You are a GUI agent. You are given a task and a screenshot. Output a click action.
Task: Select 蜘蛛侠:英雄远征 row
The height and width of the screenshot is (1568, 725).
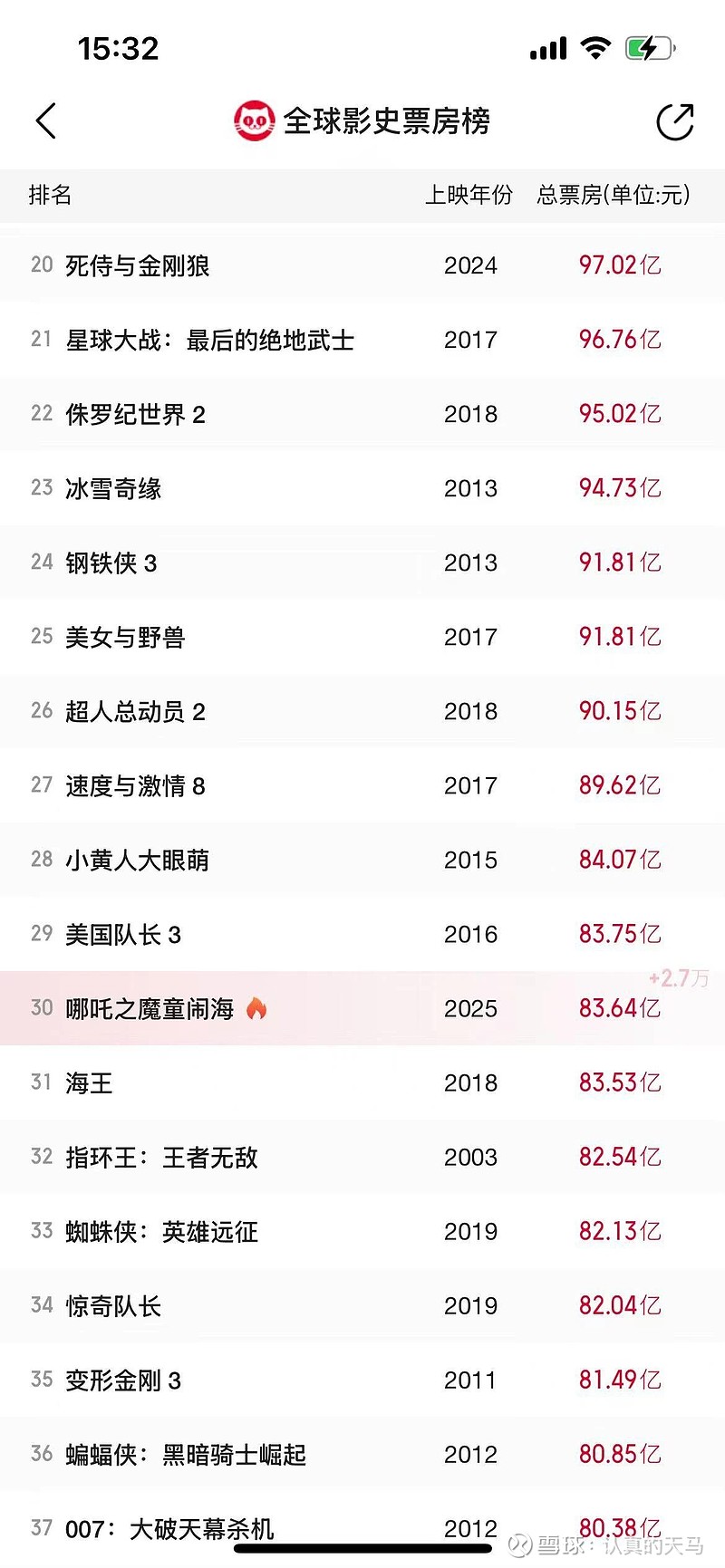[362, 1230]
